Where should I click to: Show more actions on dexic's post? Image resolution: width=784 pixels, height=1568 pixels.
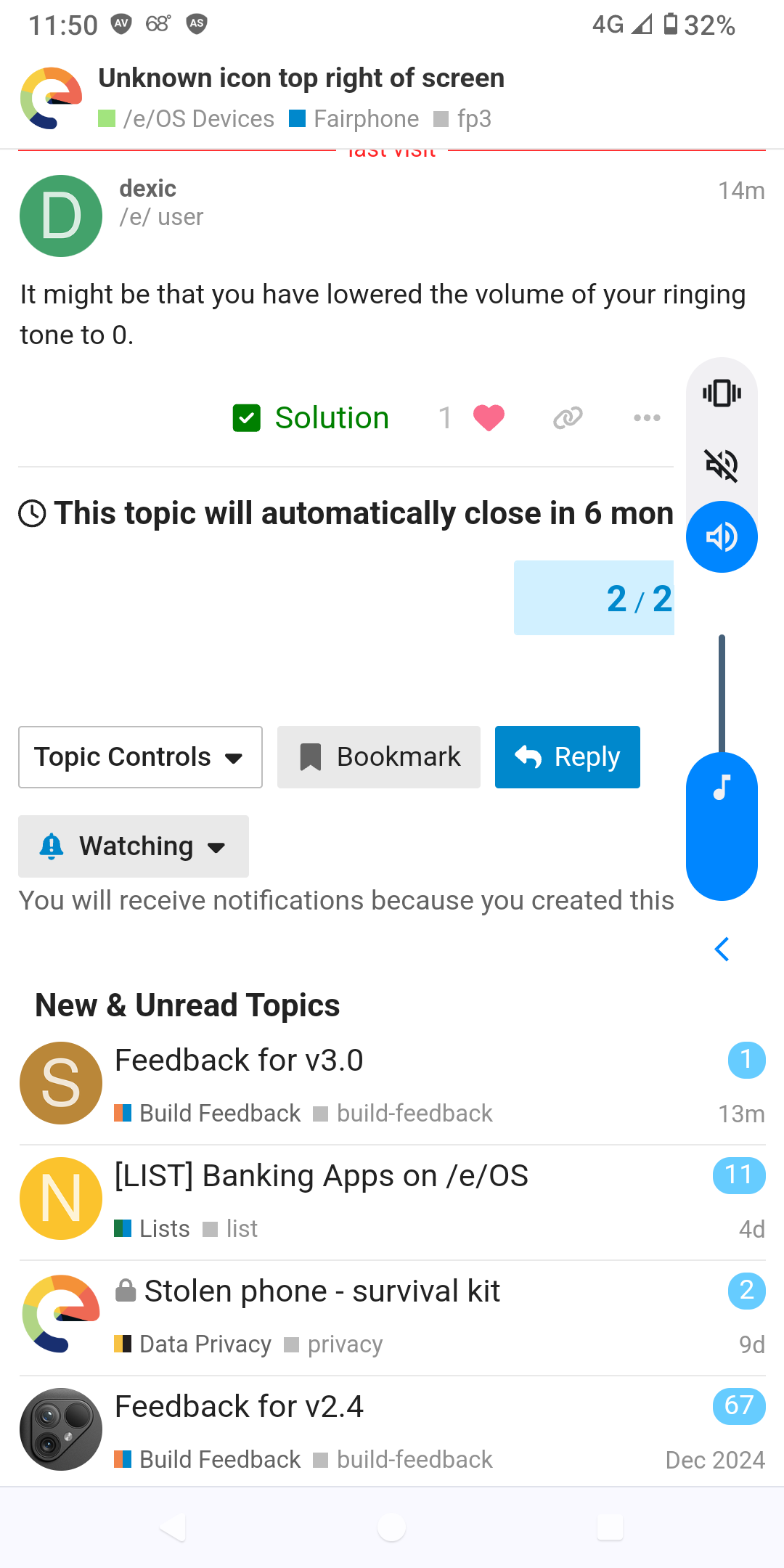647,418
